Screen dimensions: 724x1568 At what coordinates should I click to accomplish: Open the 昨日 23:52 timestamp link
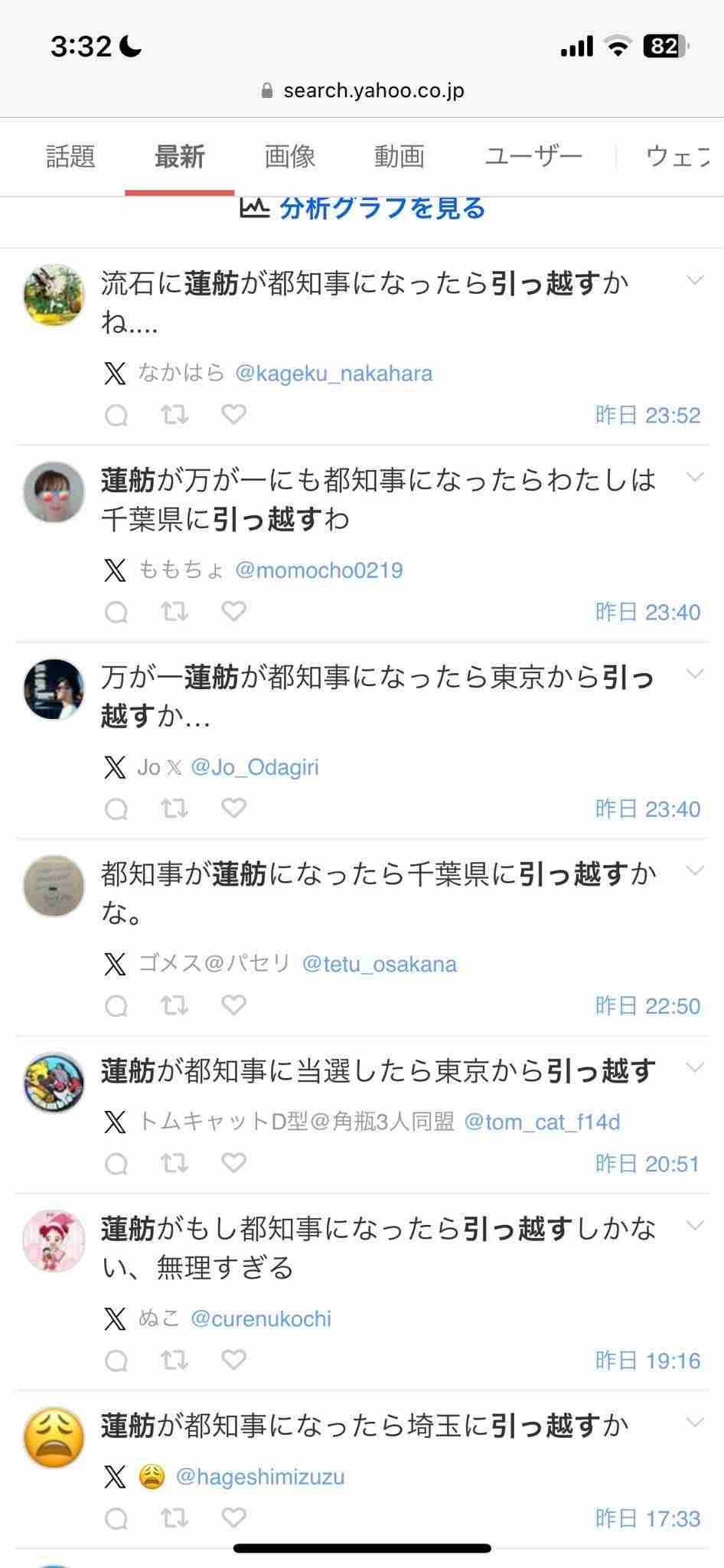coord(647,416)
